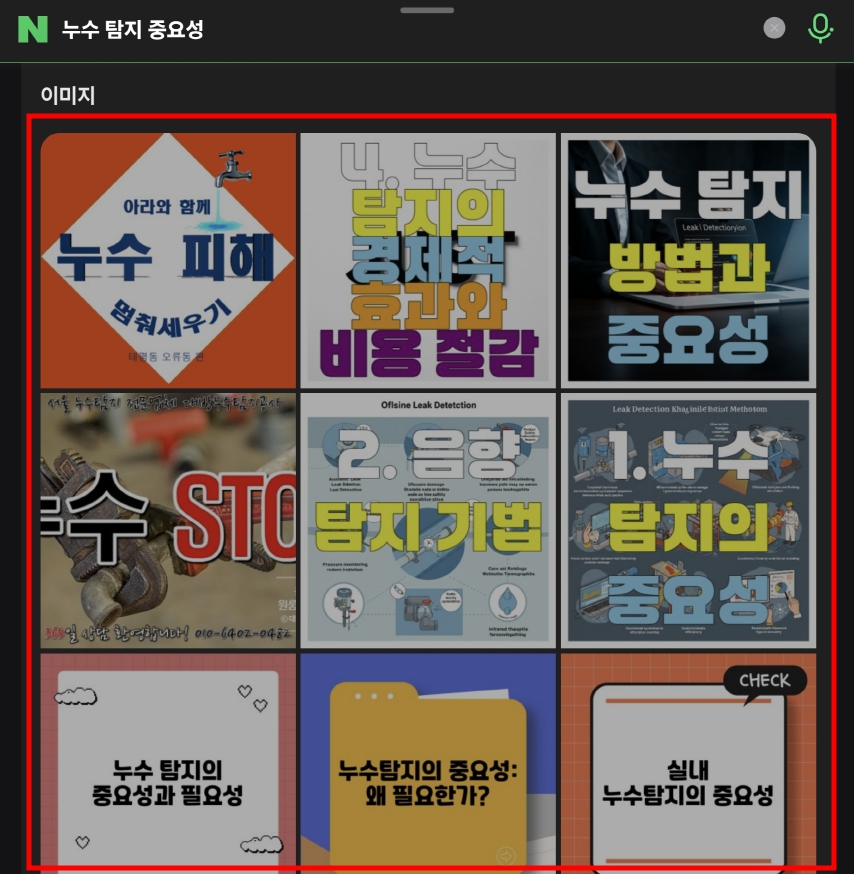Viewport: 854px width, 874px height.
Task: Open the Naver N logo home button
Action: pos(33,29)
